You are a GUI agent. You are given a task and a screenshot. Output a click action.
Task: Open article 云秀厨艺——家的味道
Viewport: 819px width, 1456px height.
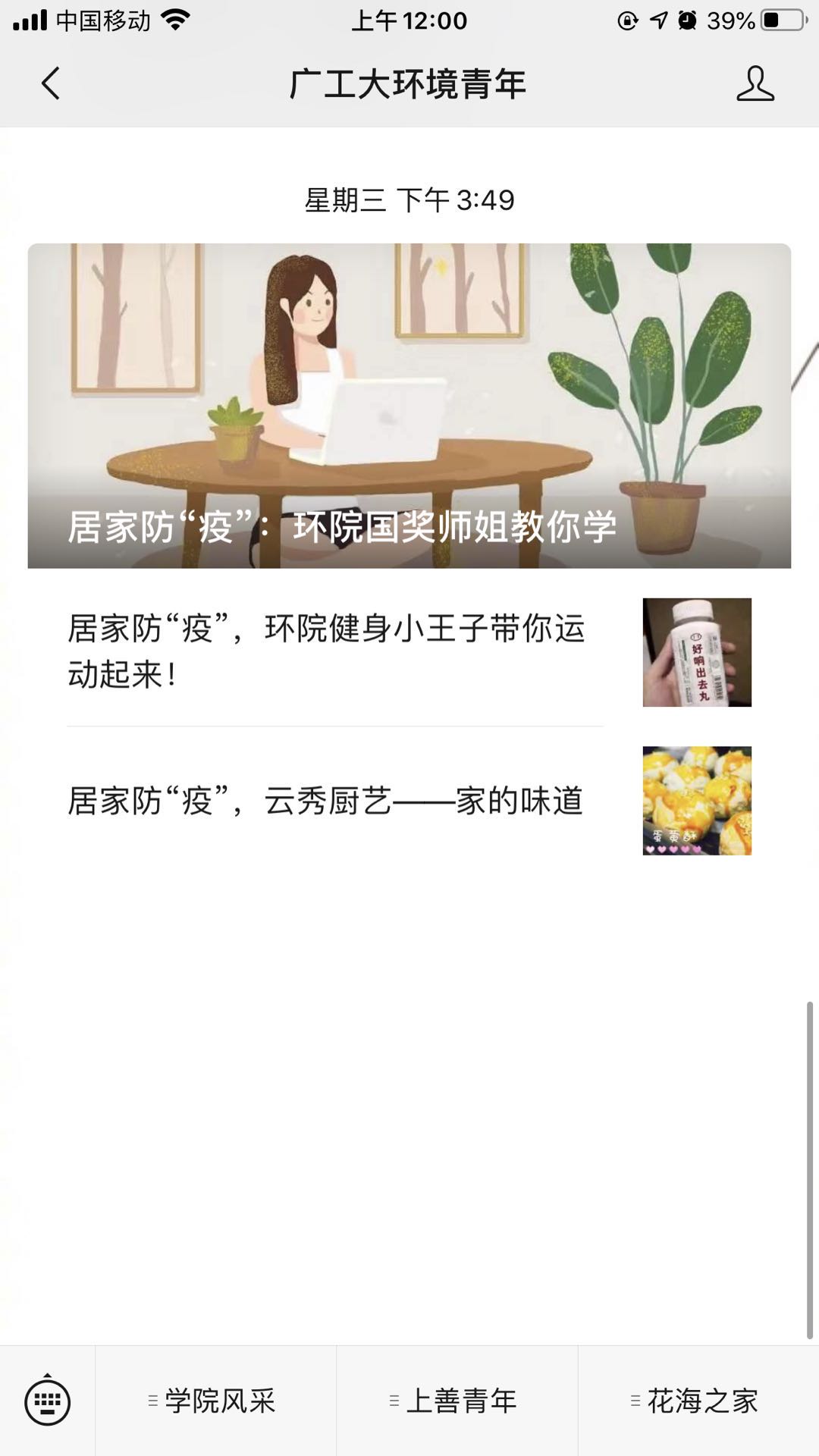[x=326, y=801]
